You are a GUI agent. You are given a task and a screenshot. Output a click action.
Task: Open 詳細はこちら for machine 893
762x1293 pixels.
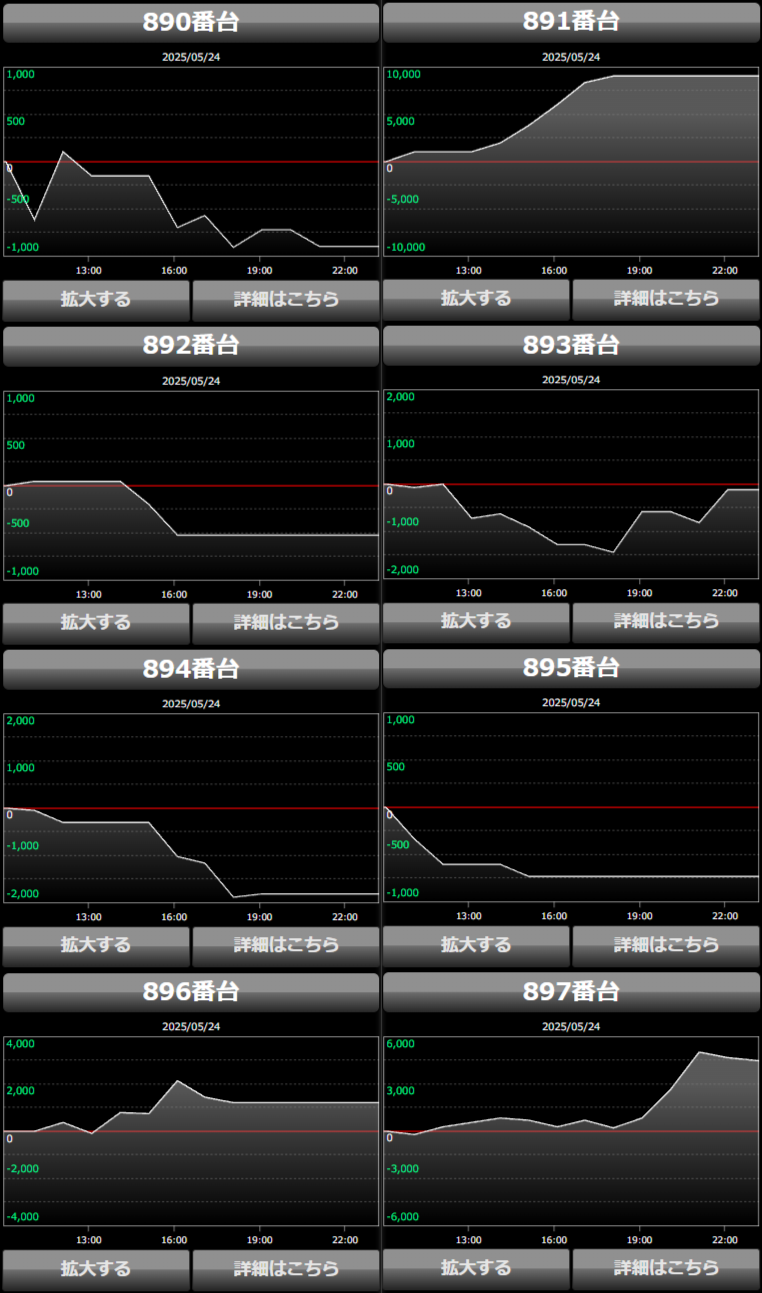pos(666,622)
